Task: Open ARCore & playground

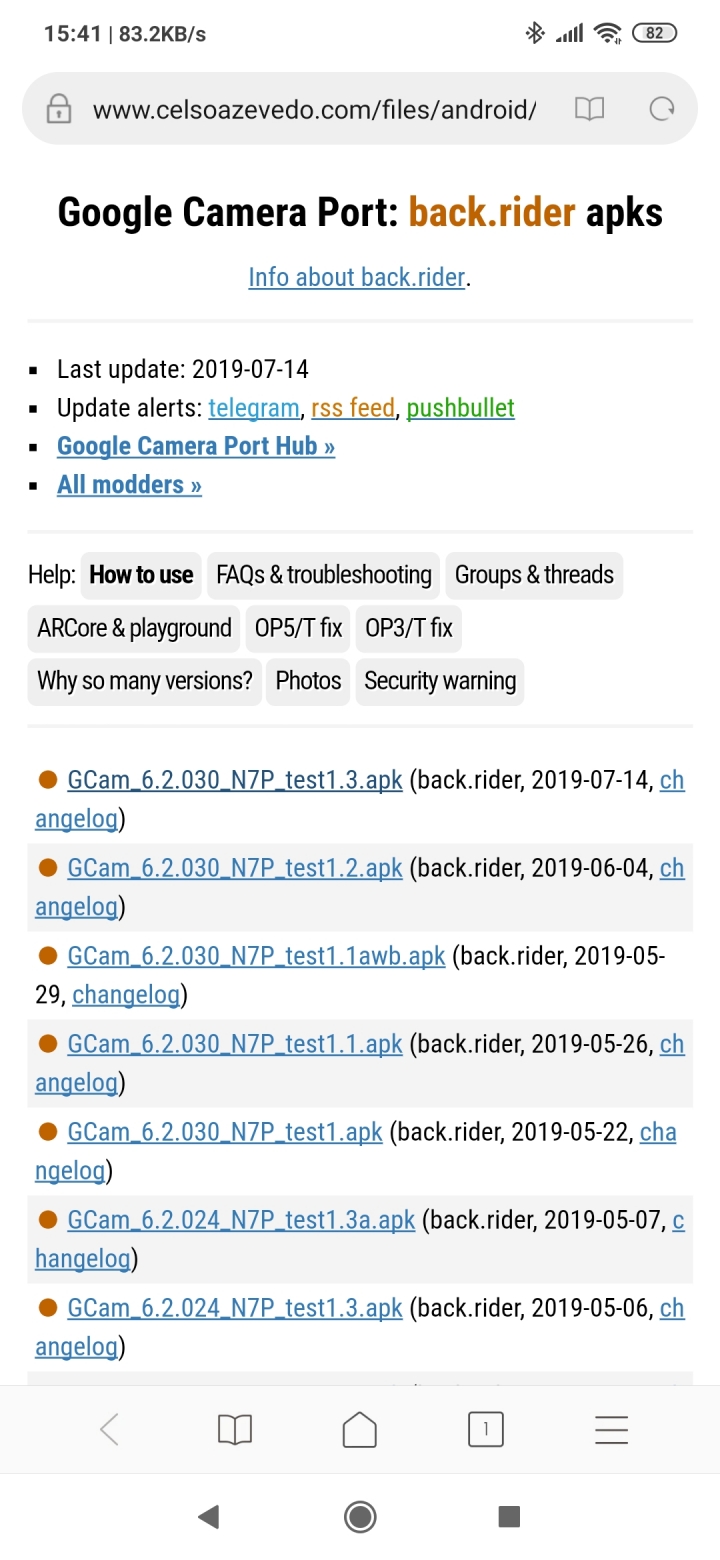Action: 134,628
